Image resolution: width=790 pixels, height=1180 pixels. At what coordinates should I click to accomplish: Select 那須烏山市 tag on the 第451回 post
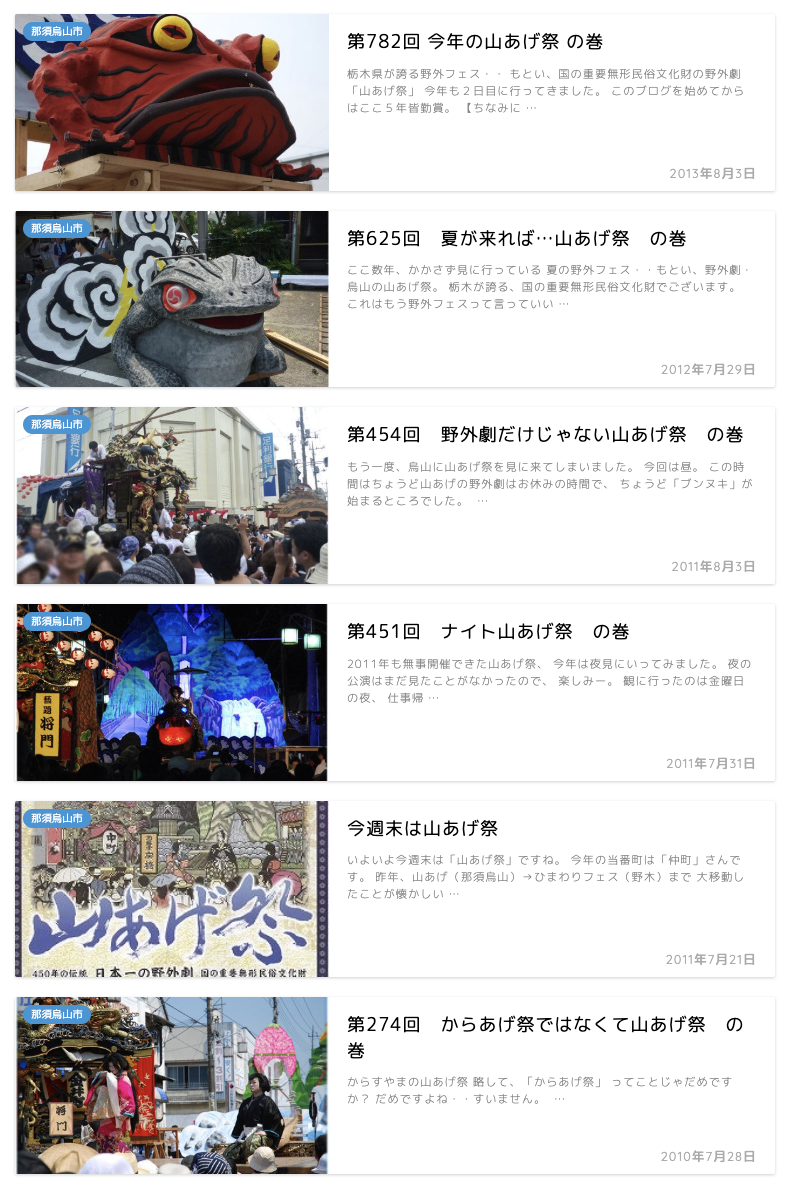[57, 621]
